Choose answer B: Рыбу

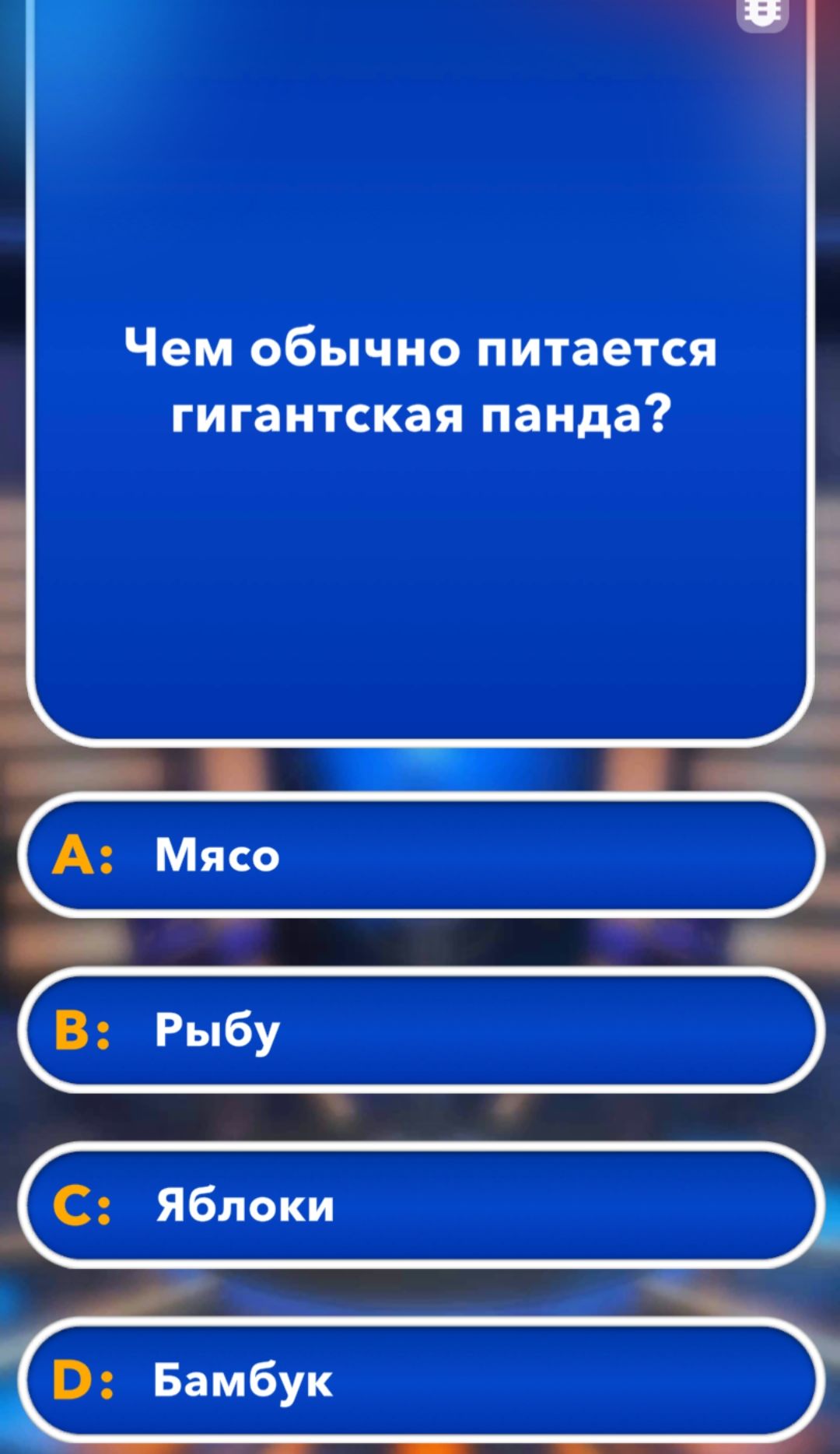420,1029
